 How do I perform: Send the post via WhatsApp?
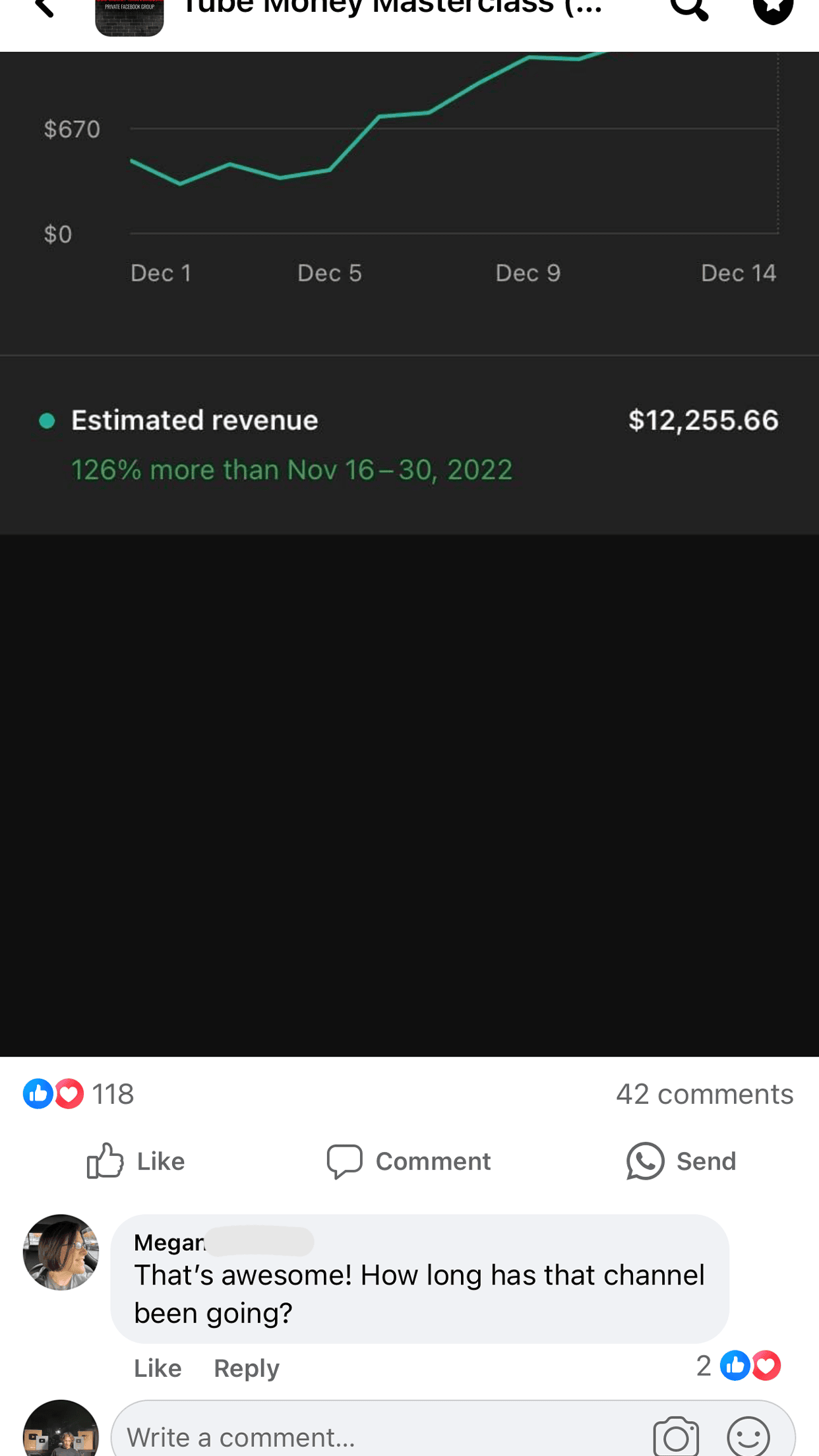pos(681,1161)
